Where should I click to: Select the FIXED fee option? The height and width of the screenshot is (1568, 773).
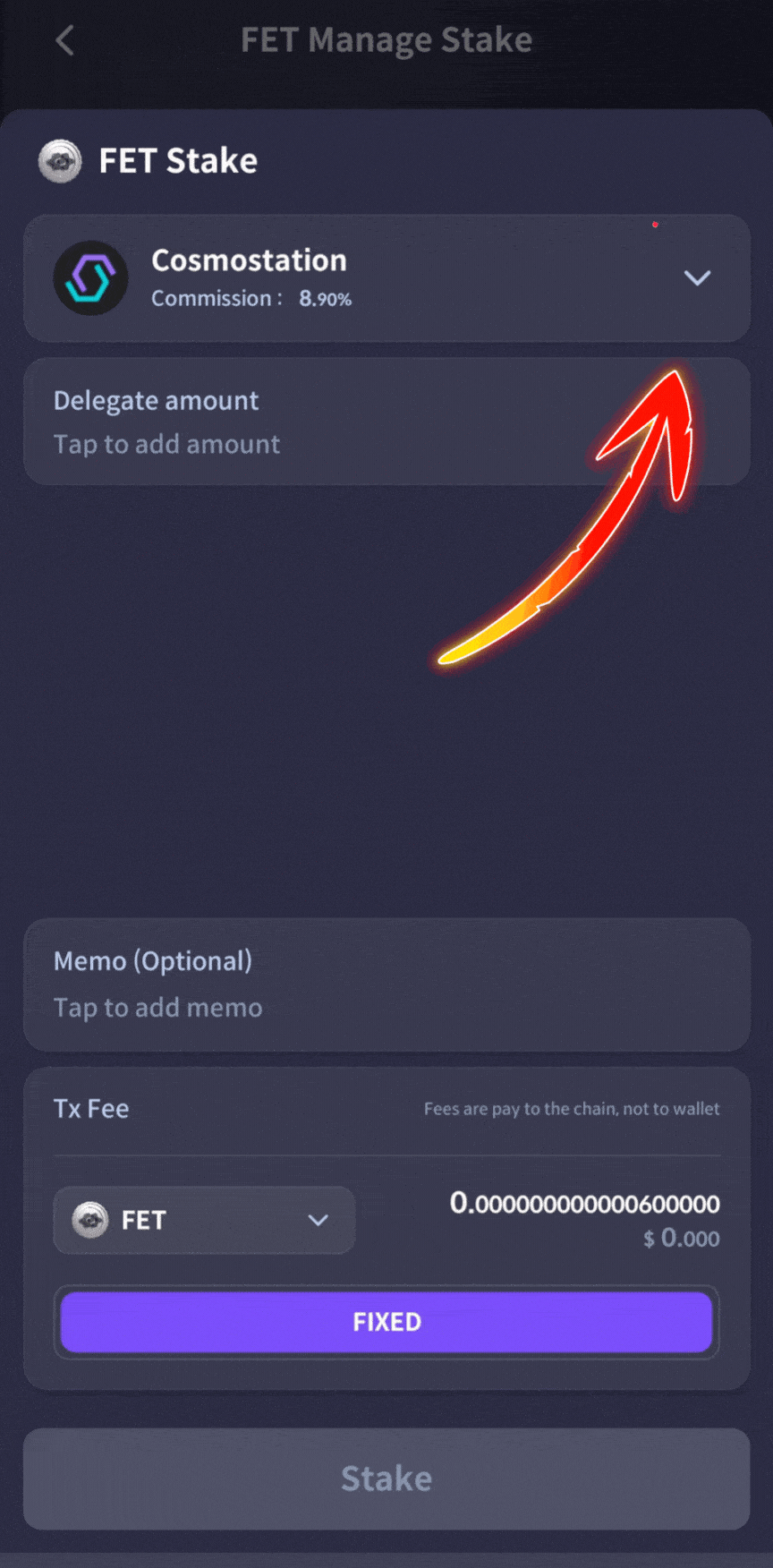click(x=386, y=1322)
